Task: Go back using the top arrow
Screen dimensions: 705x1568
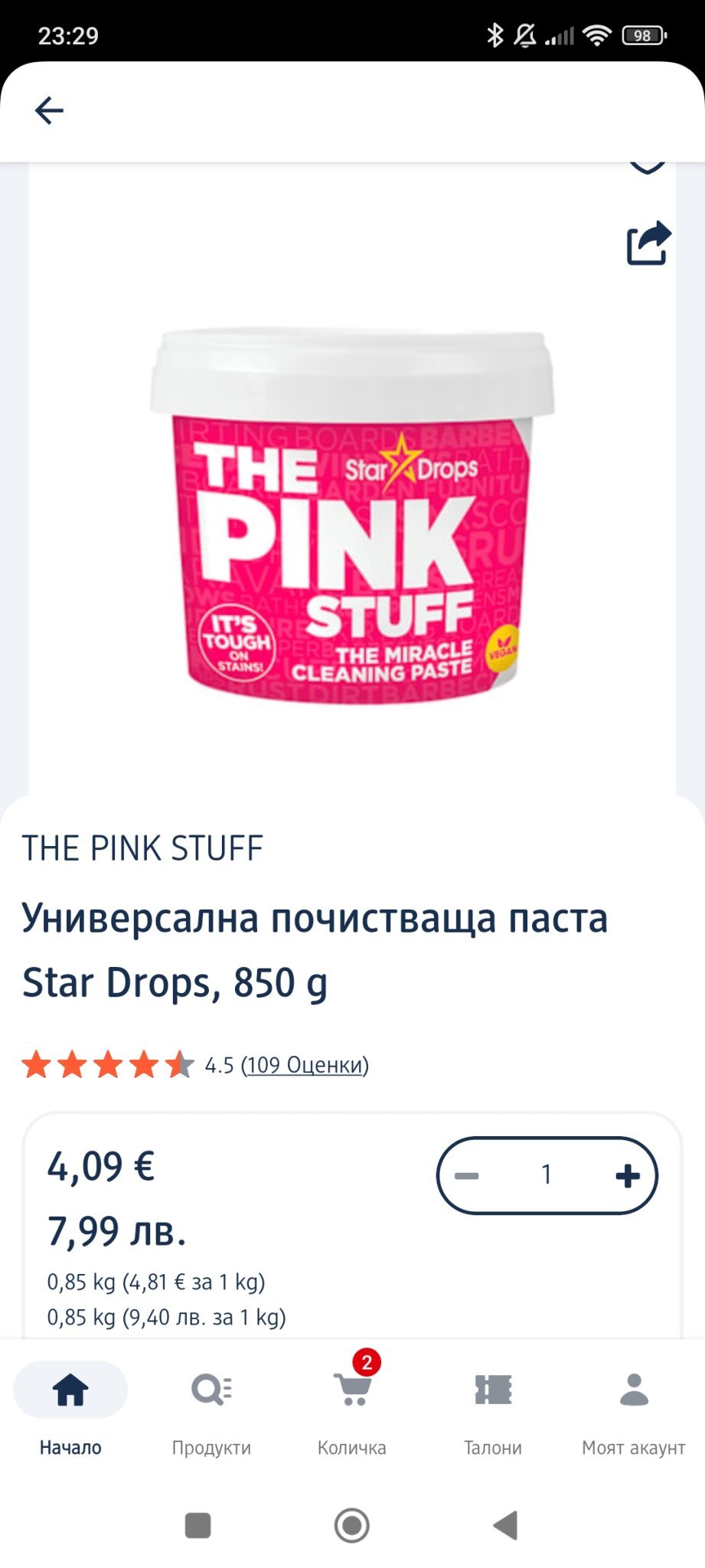Action: 49,110
